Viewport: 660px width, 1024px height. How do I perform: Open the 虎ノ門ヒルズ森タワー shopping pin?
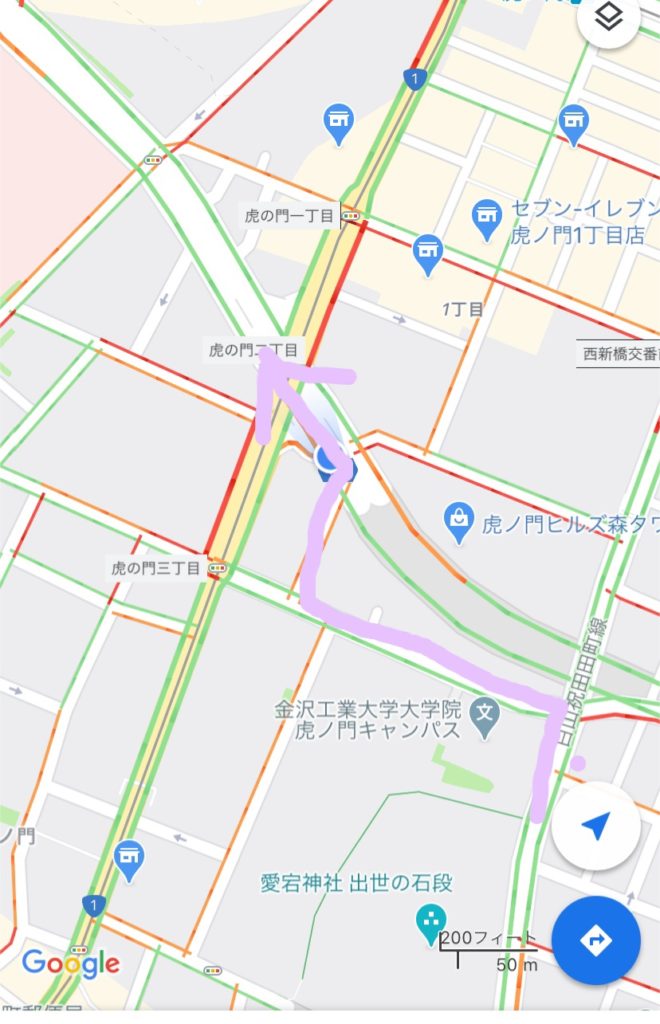[x=459, y=522]
